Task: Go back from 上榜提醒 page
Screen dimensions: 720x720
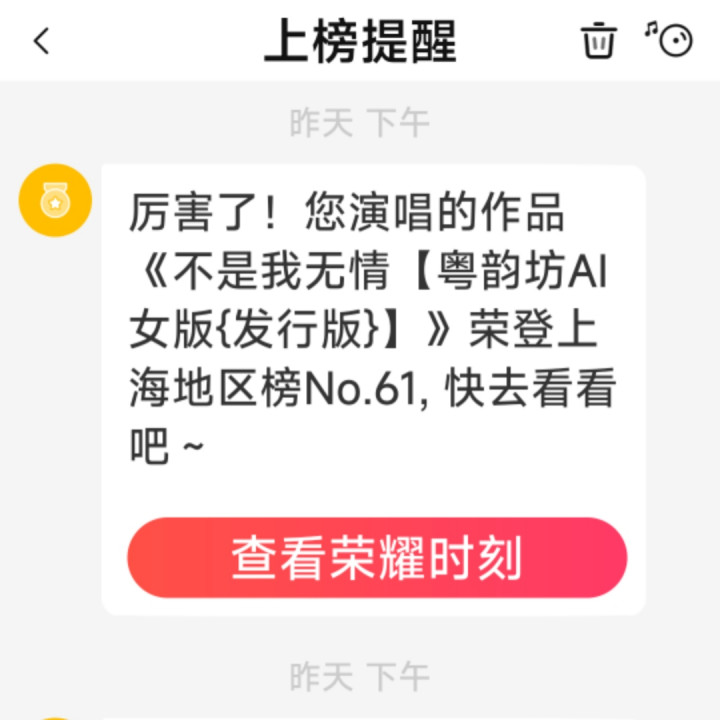Action: (x=41, y=41)
